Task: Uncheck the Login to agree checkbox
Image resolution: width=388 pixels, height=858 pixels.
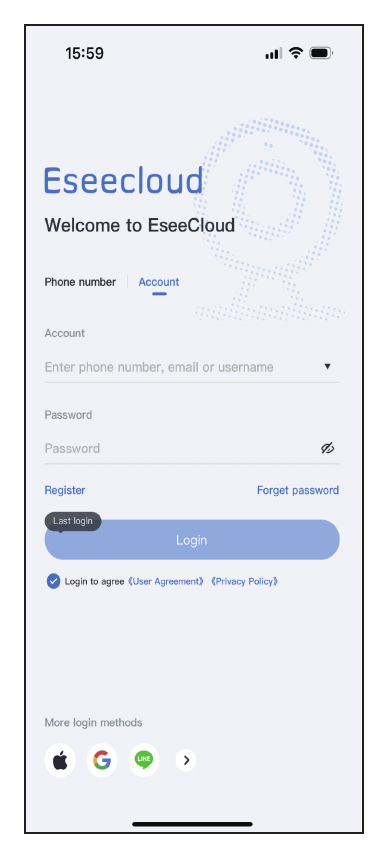Action: pos(53,581)
